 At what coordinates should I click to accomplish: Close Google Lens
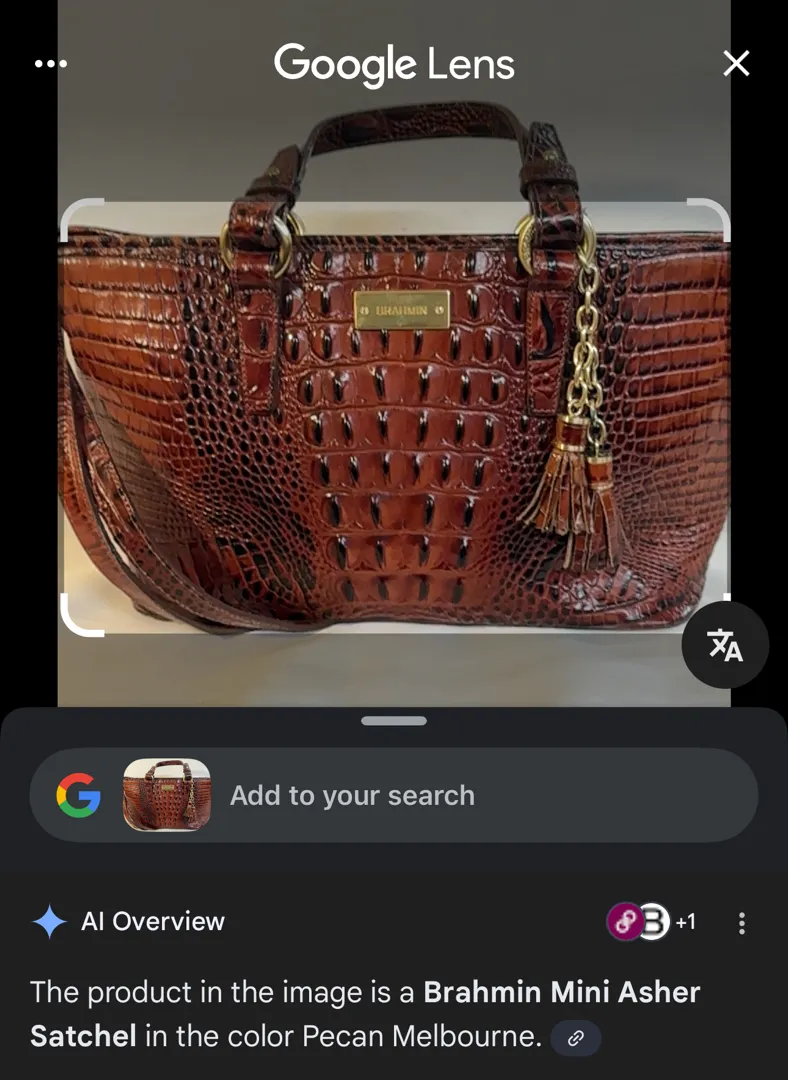pos(736,64)
